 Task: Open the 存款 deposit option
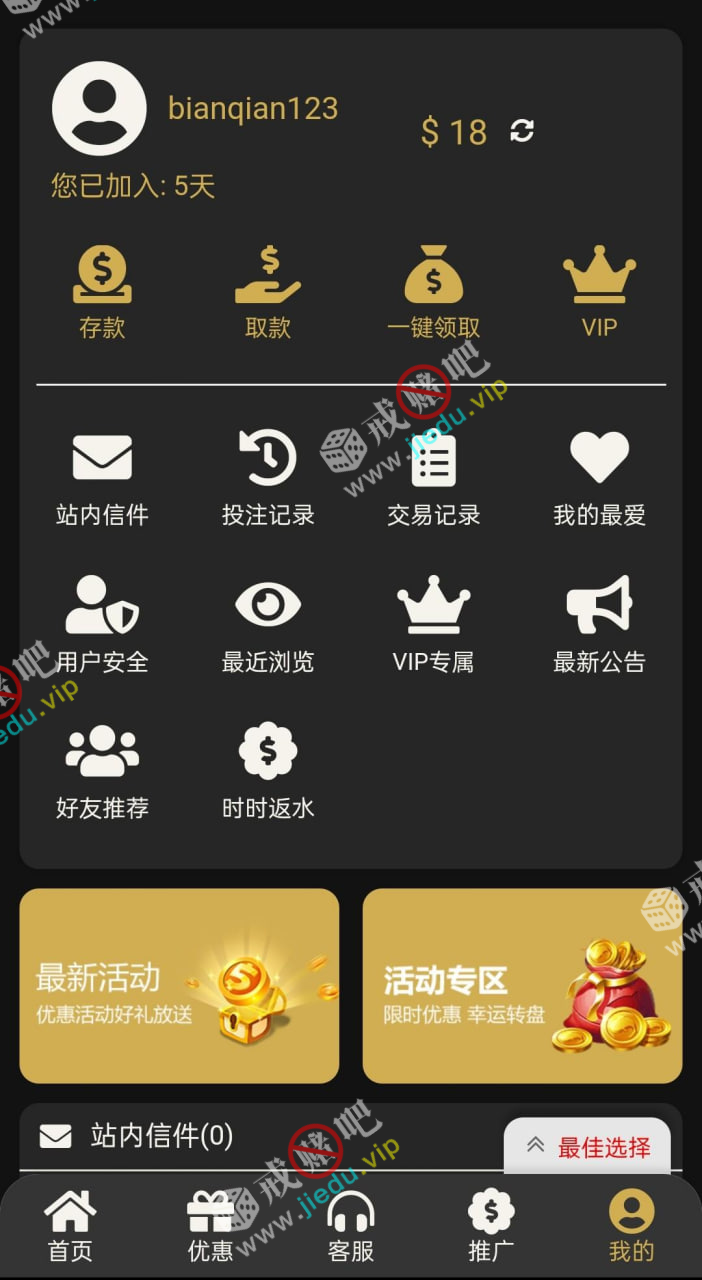click(102, 291)
